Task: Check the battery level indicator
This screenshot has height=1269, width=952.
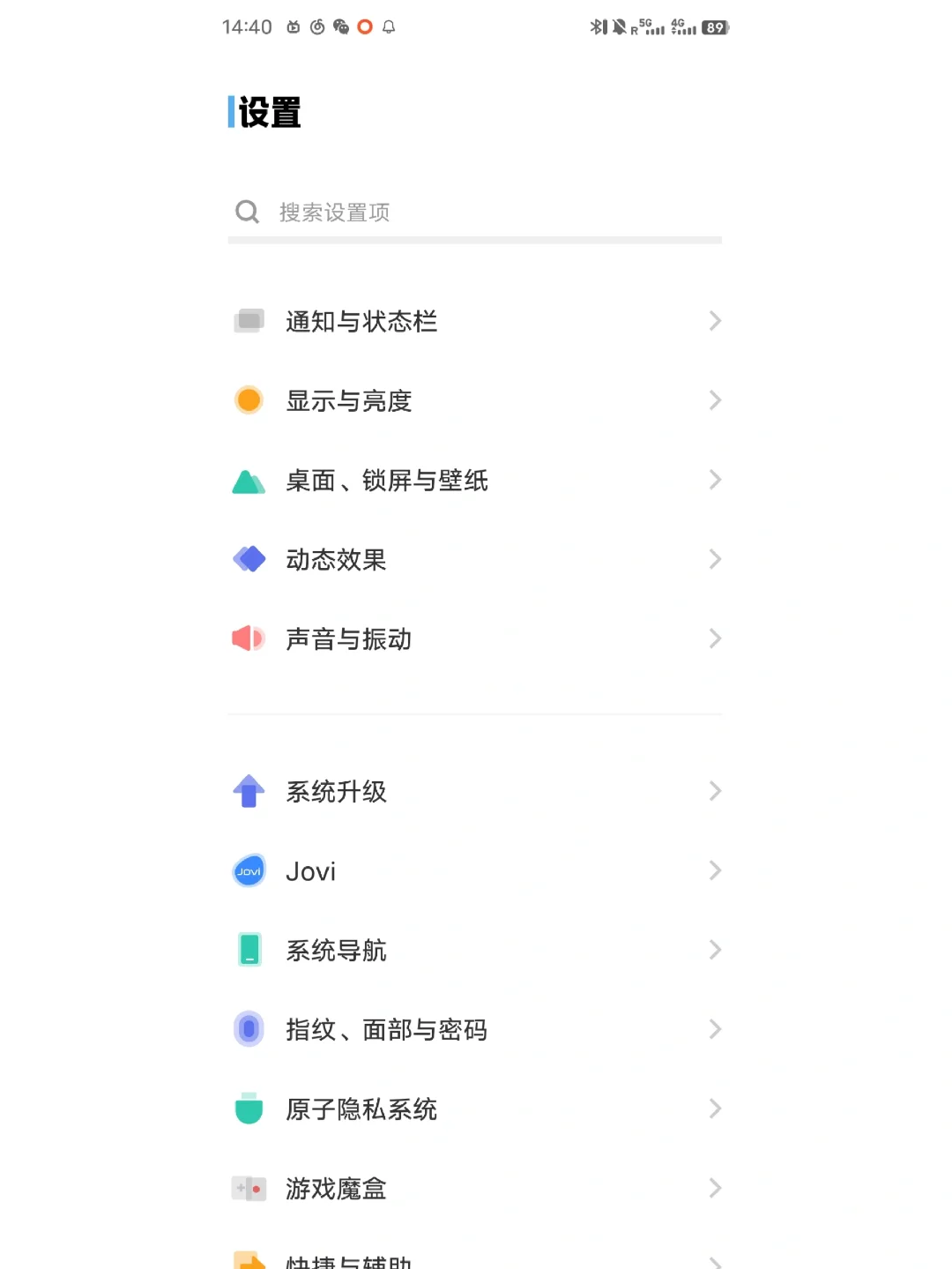Action: coord(714,27)
